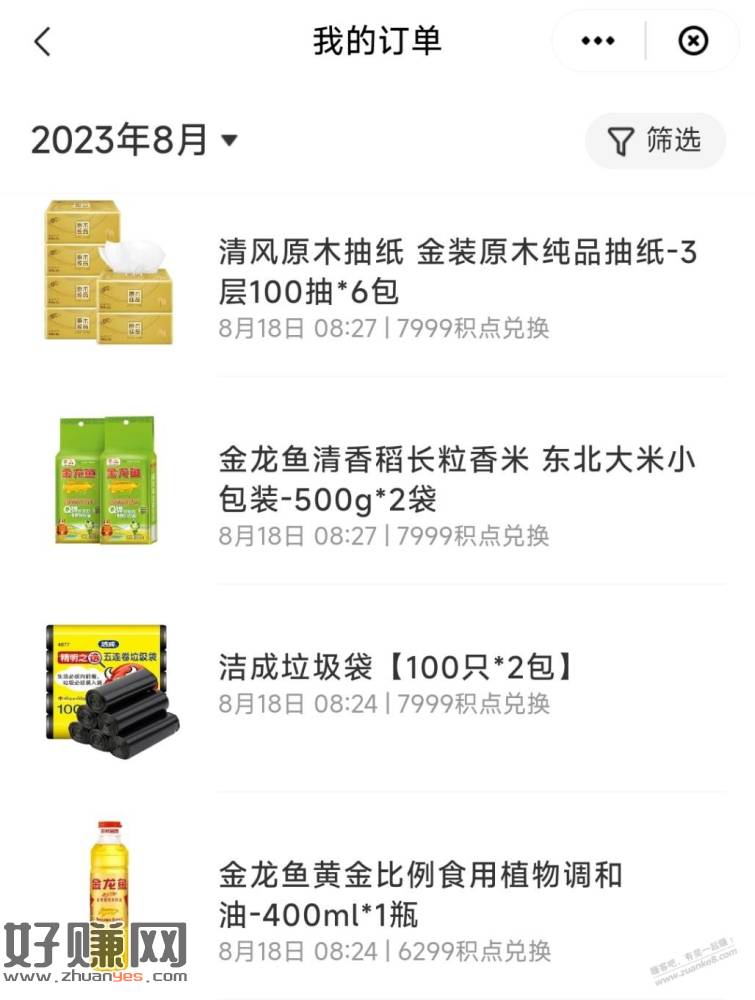The height and width of the screenshot is (1000, 755).
Task: Open the 金龙鱼清香稻长粒香米 order
Action: click(458, 479)
